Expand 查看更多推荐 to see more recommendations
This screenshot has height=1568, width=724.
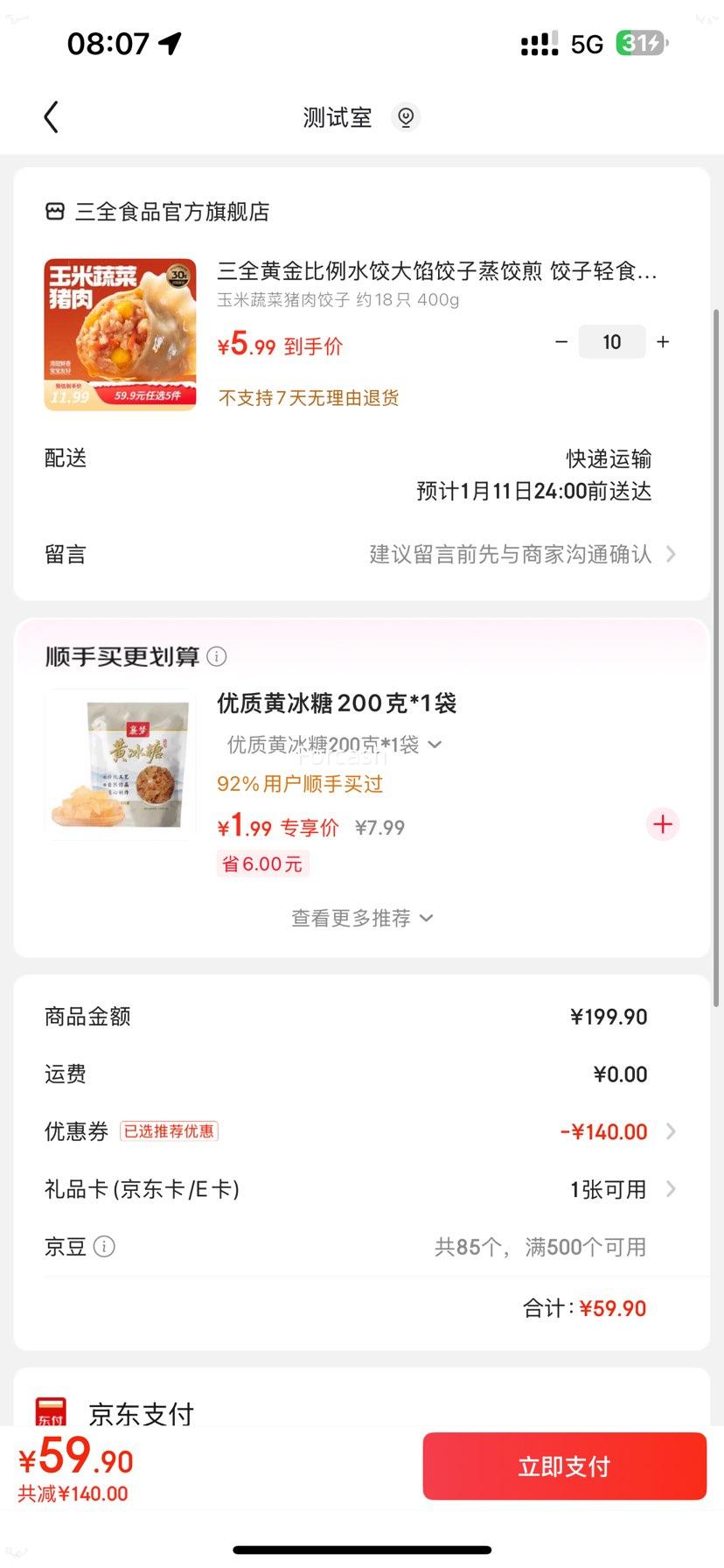(361, 918)
